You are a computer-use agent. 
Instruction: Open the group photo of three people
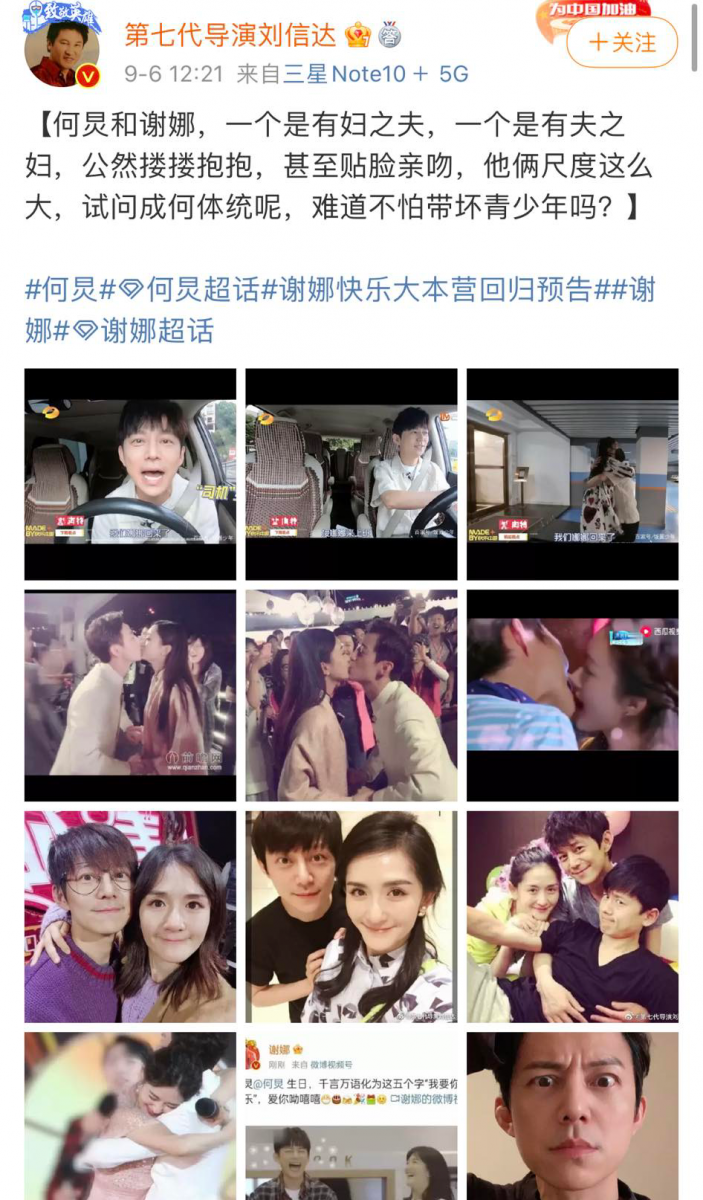point(572,916)
